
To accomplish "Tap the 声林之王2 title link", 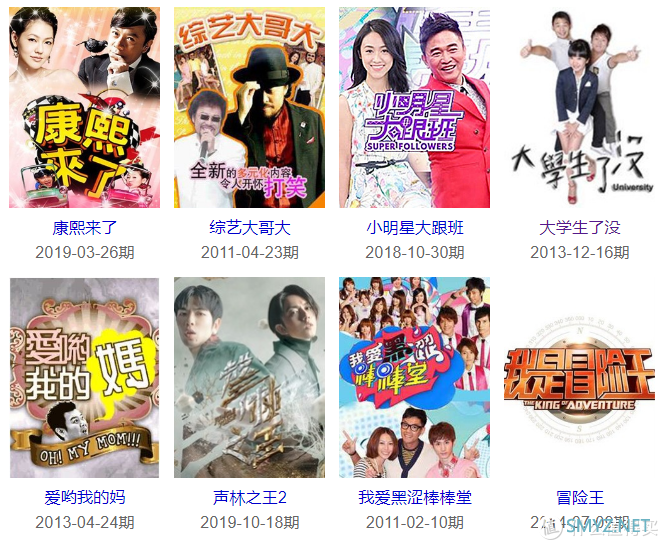I will pos(249,497).
